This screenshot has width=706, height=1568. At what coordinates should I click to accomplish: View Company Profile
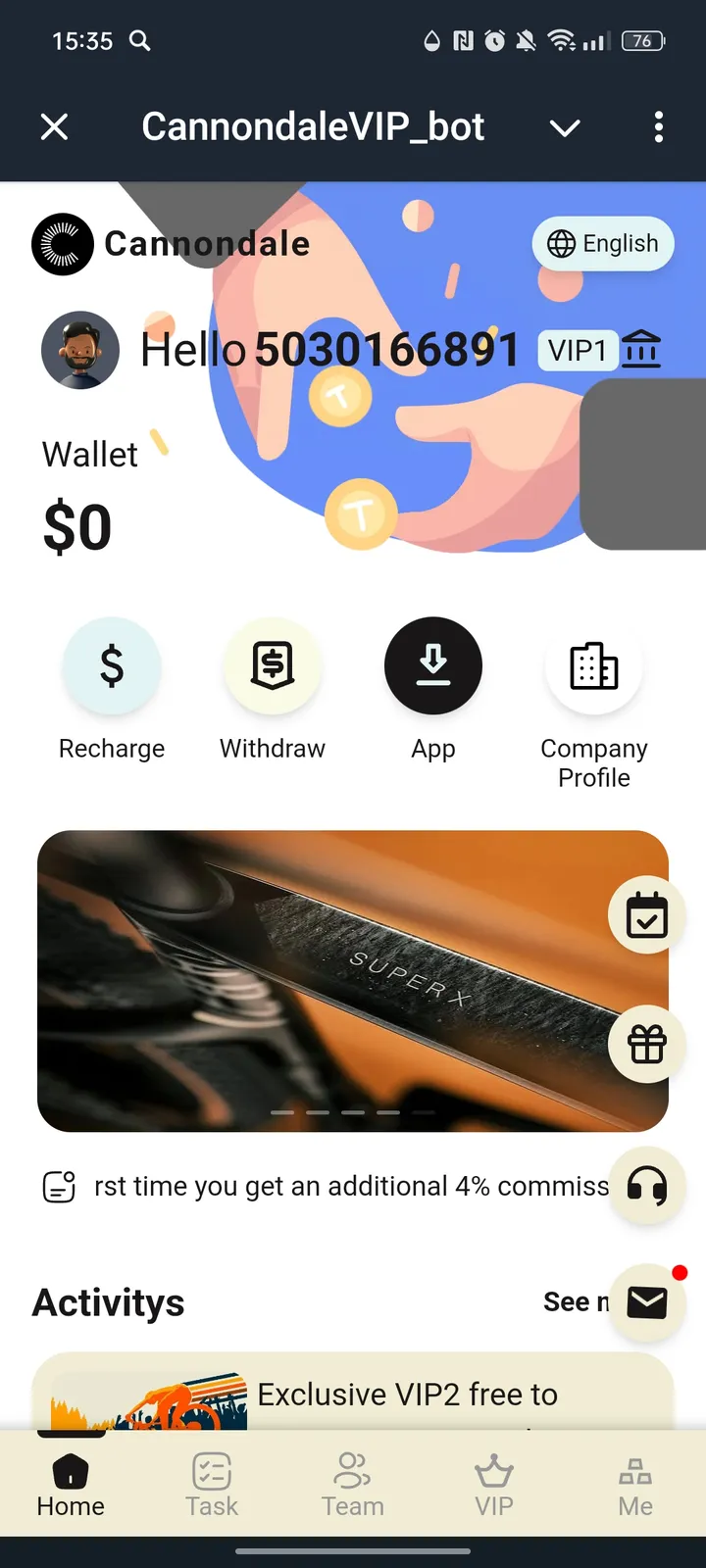[x=594, y=668]
